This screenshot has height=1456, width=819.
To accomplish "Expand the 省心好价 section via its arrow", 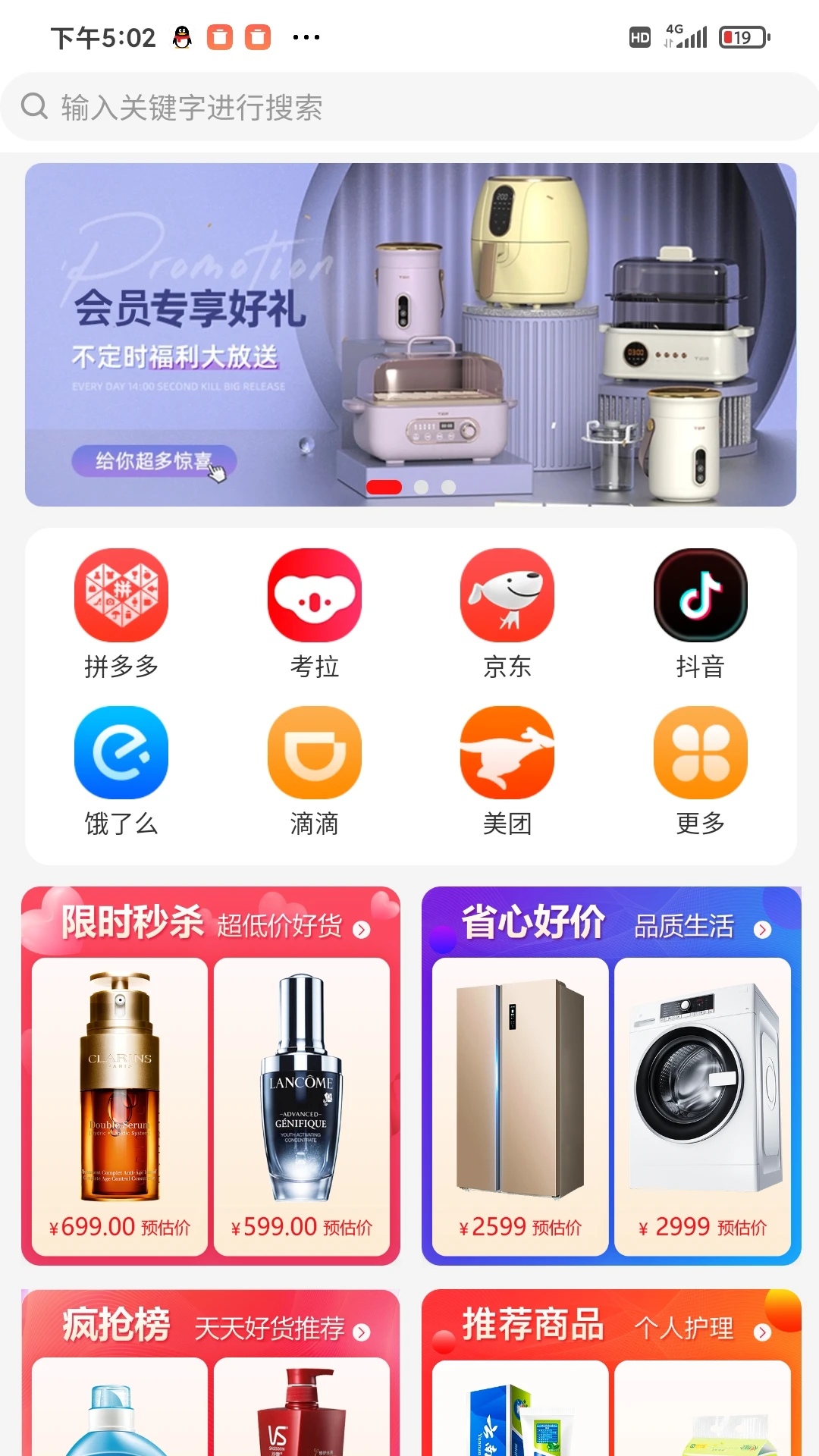I will coord(763,930).
